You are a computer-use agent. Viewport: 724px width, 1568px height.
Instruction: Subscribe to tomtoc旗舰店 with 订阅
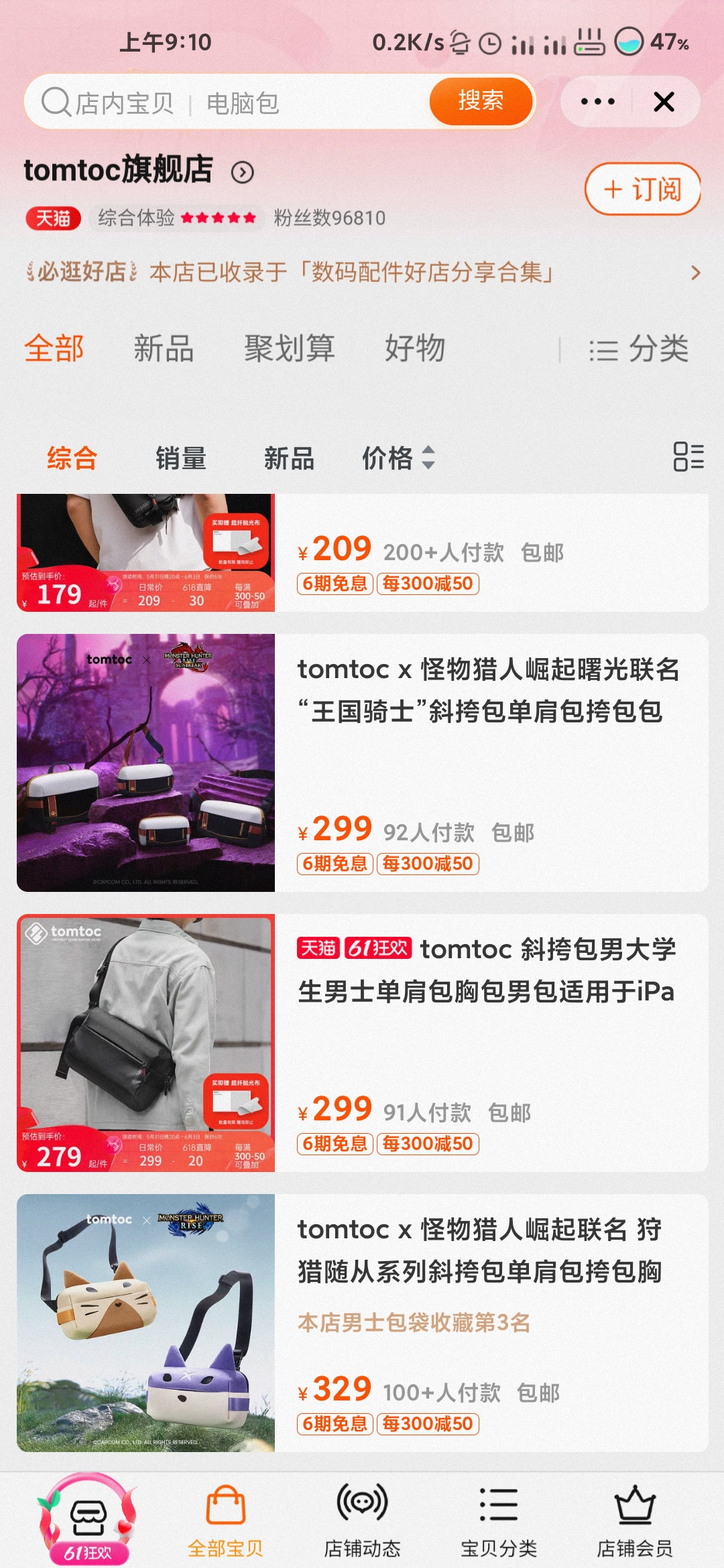coord(642,190)
